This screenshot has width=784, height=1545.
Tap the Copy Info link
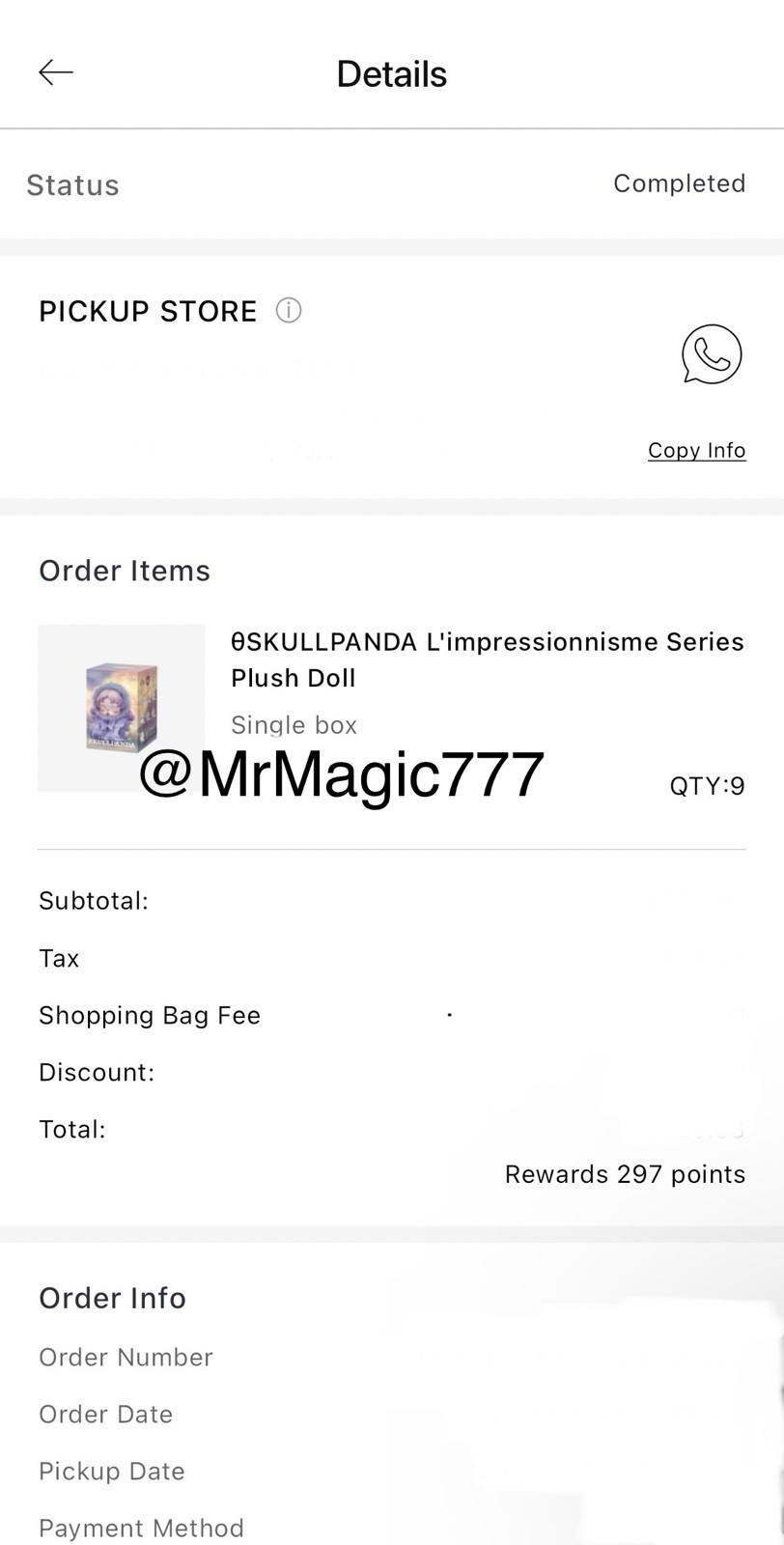pyautogui.click(x=696, y=451)
